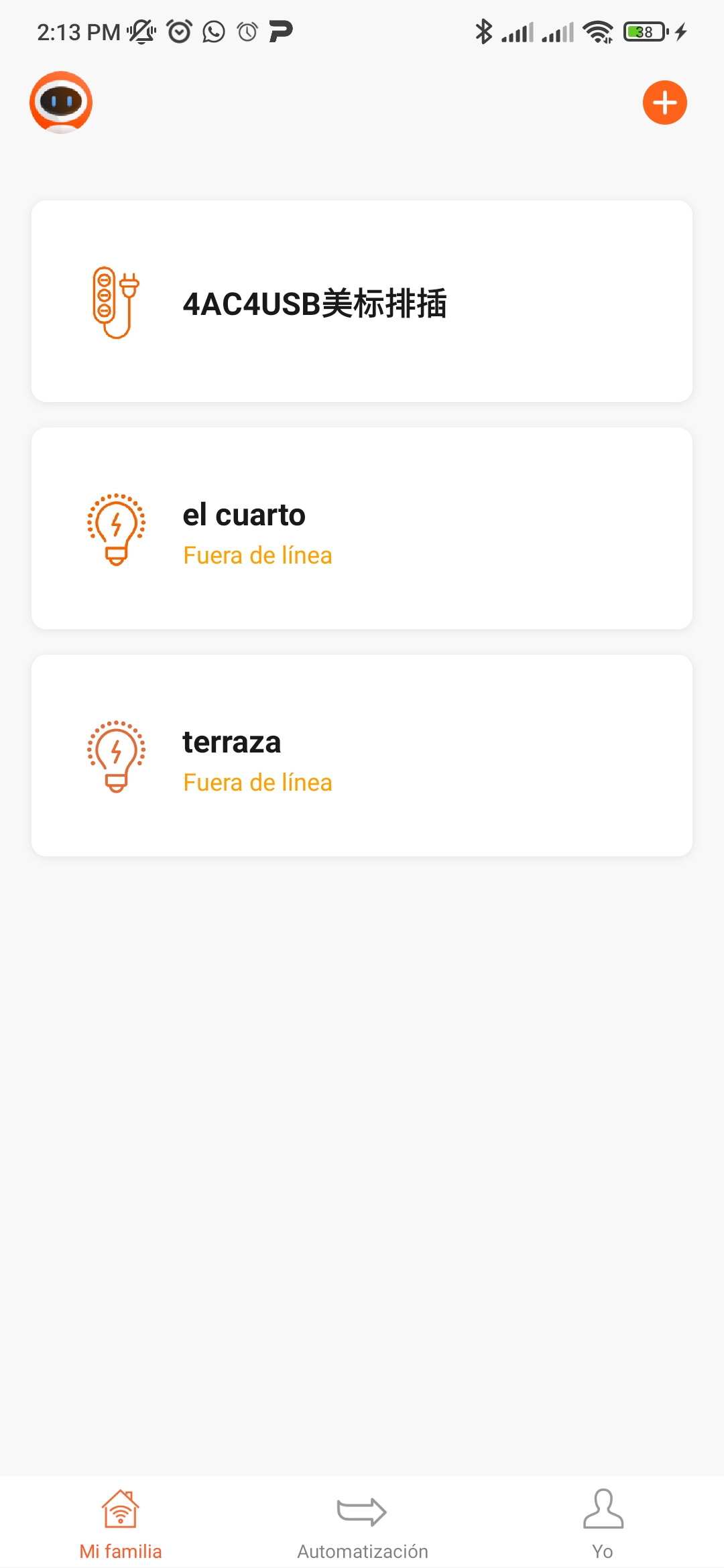This screenshot has width=724, height=1568.
Task: Open the 4AC4USB power strip device
Action: pyautogui.click(x=362, y=302)
